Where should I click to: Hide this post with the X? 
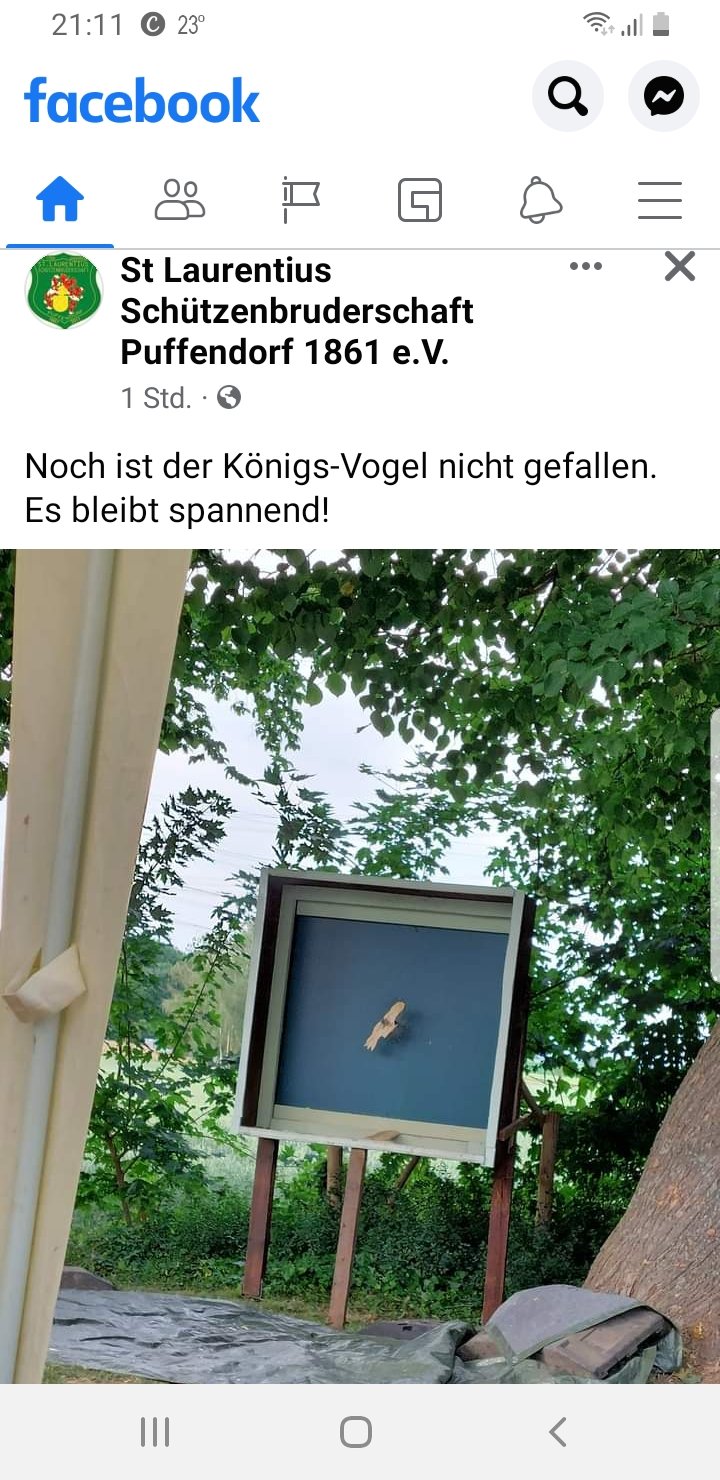pos(680,267)
